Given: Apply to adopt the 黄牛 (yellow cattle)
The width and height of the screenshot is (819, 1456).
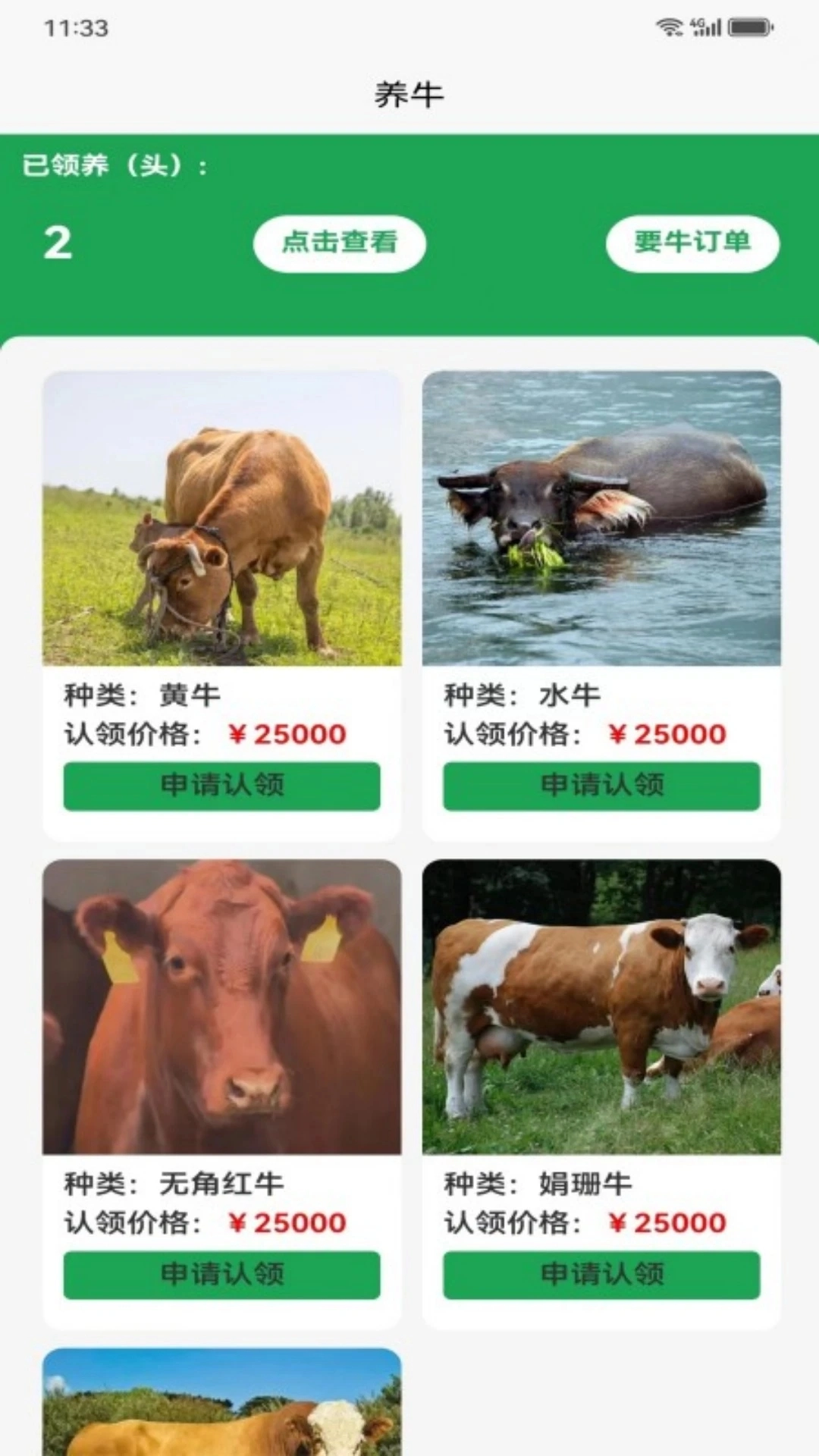Looking at the screenshot, I should [x=221, y=786].
